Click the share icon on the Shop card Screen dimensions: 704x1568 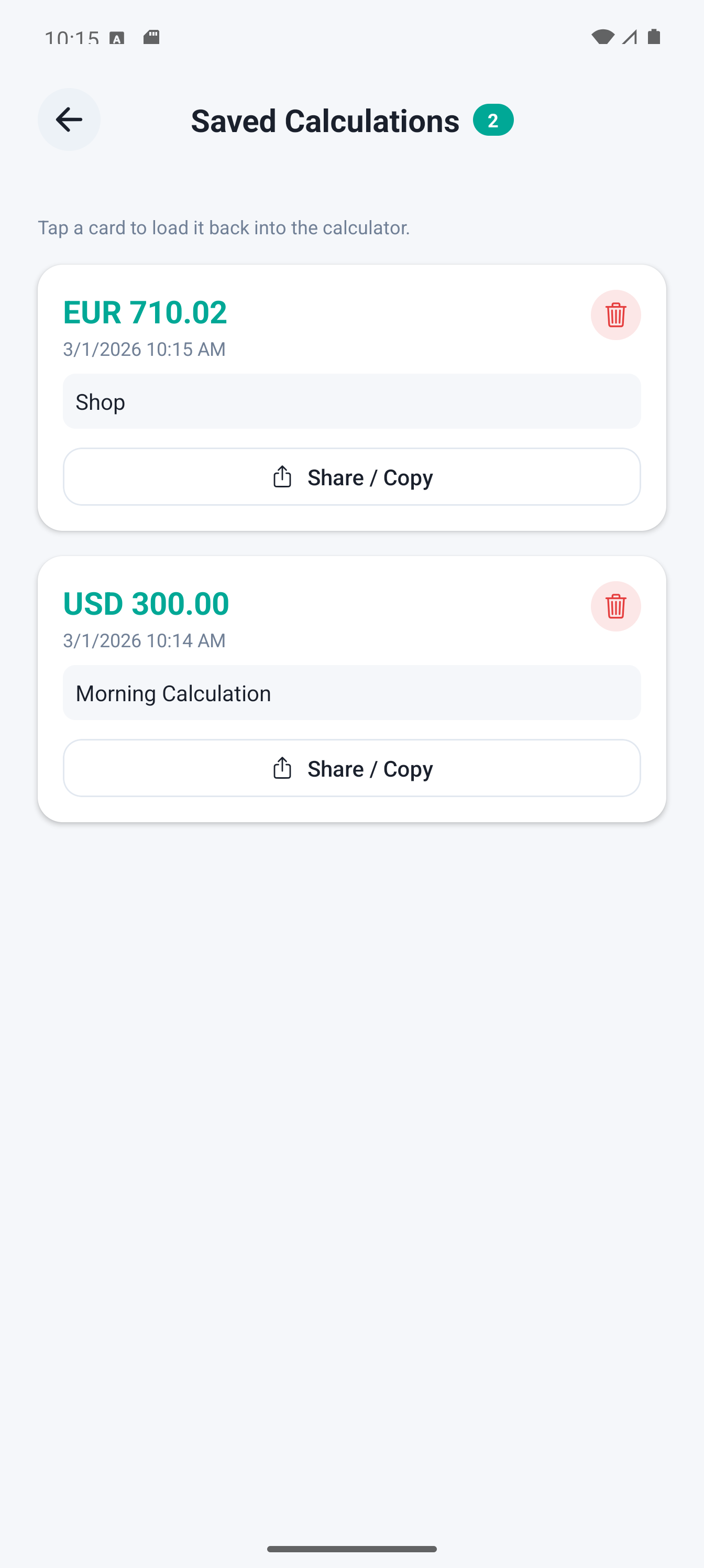pos(282,477)
